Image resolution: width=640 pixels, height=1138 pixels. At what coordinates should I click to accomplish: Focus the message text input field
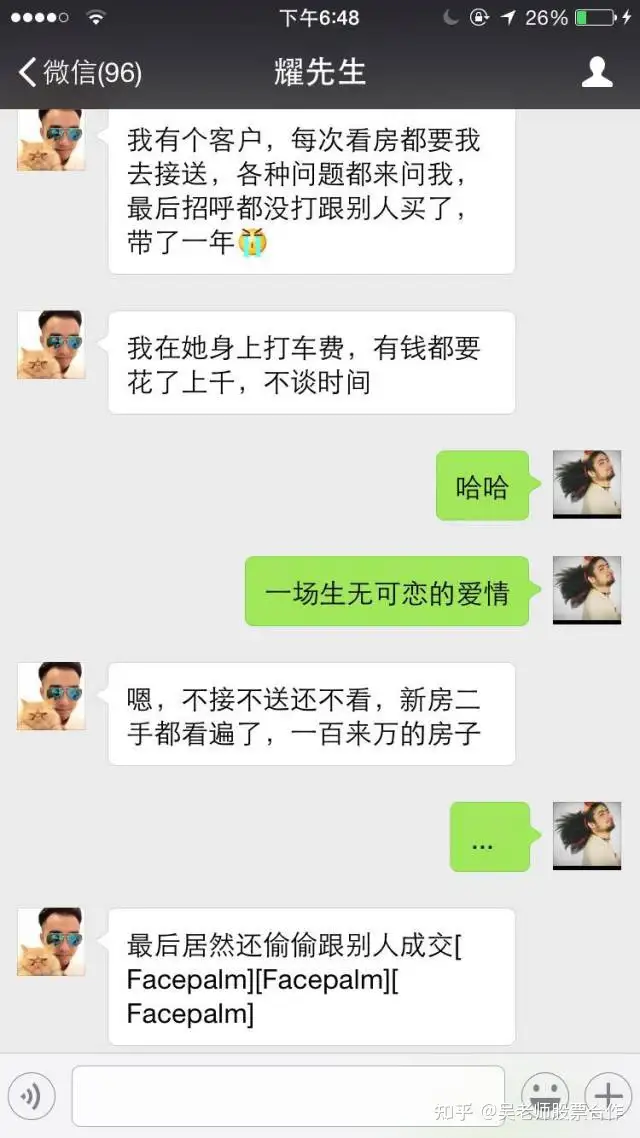click(288, 1096)
